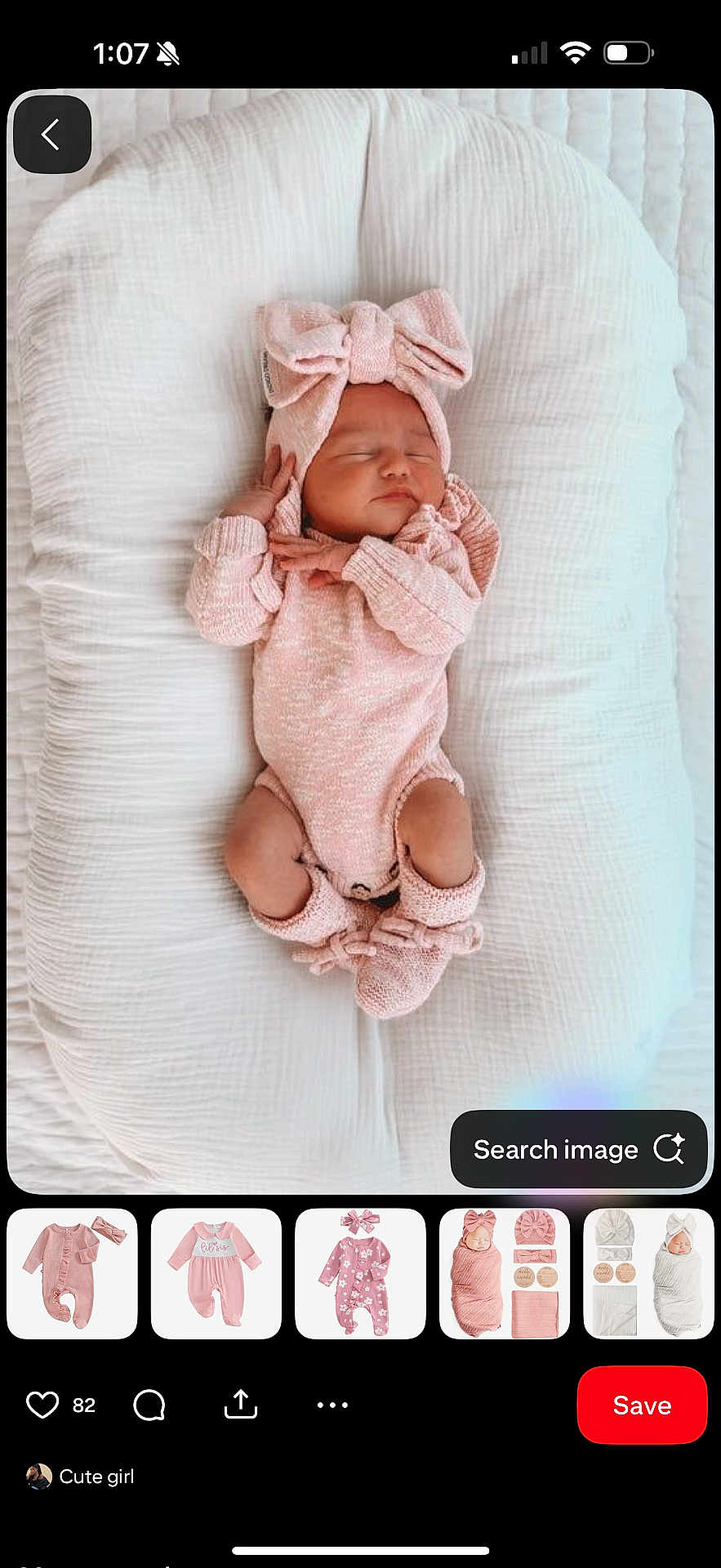Go back using the arrow button
Image resolution: width=721 pixels, height=1568 pixels.
pos(51,135)
